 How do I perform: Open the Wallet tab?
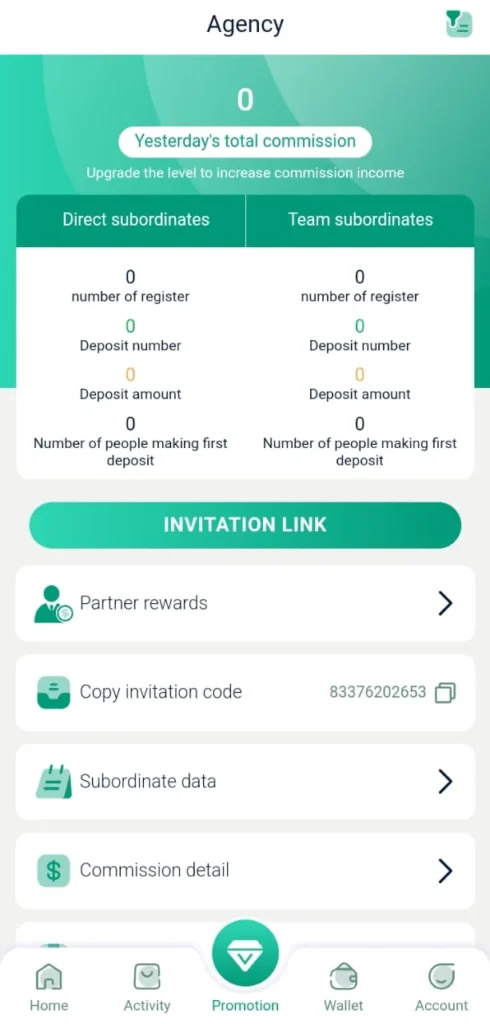(344, 987)
